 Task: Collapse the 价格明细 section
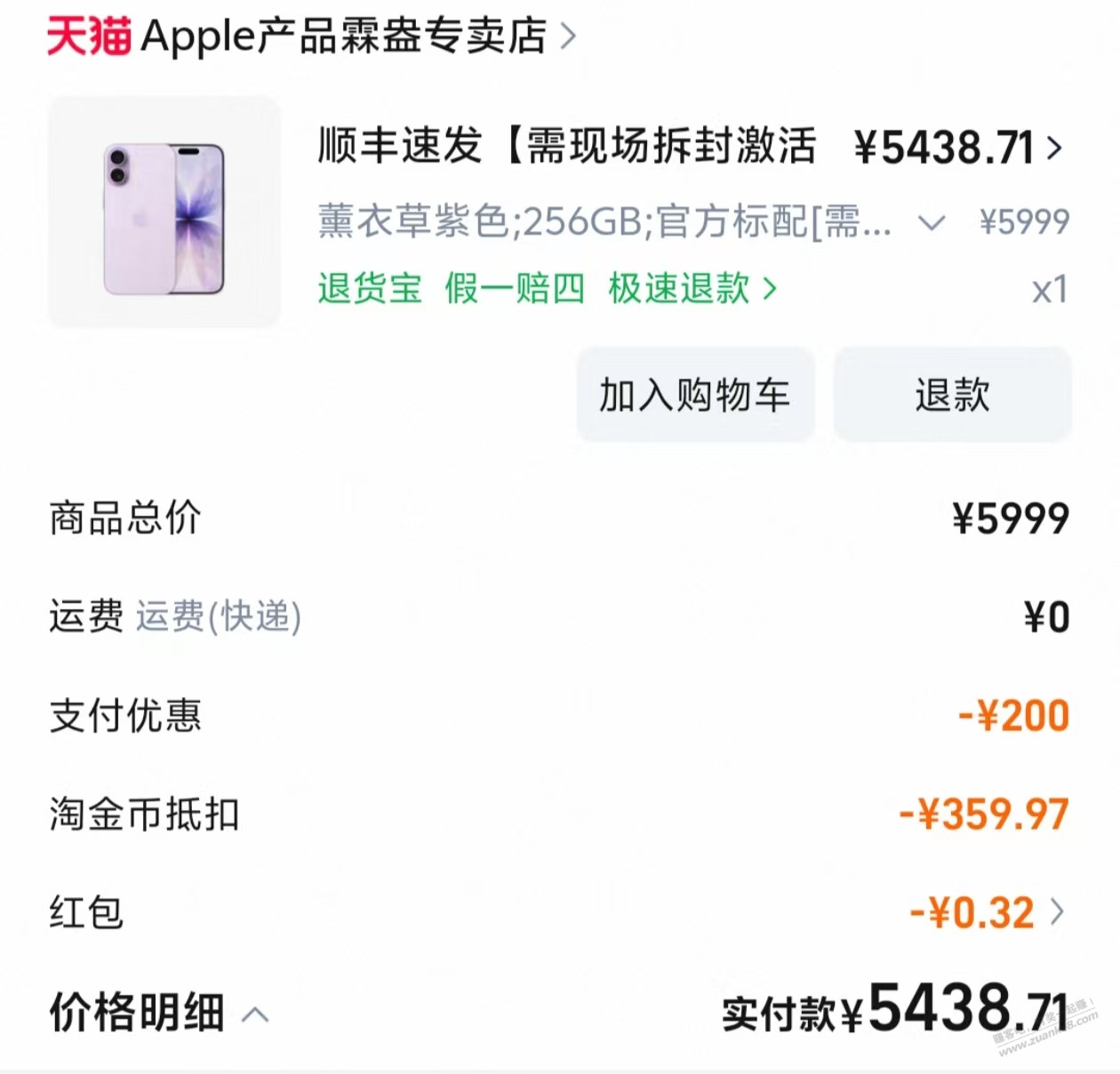pyautogui.click(x=160, y=1014)
